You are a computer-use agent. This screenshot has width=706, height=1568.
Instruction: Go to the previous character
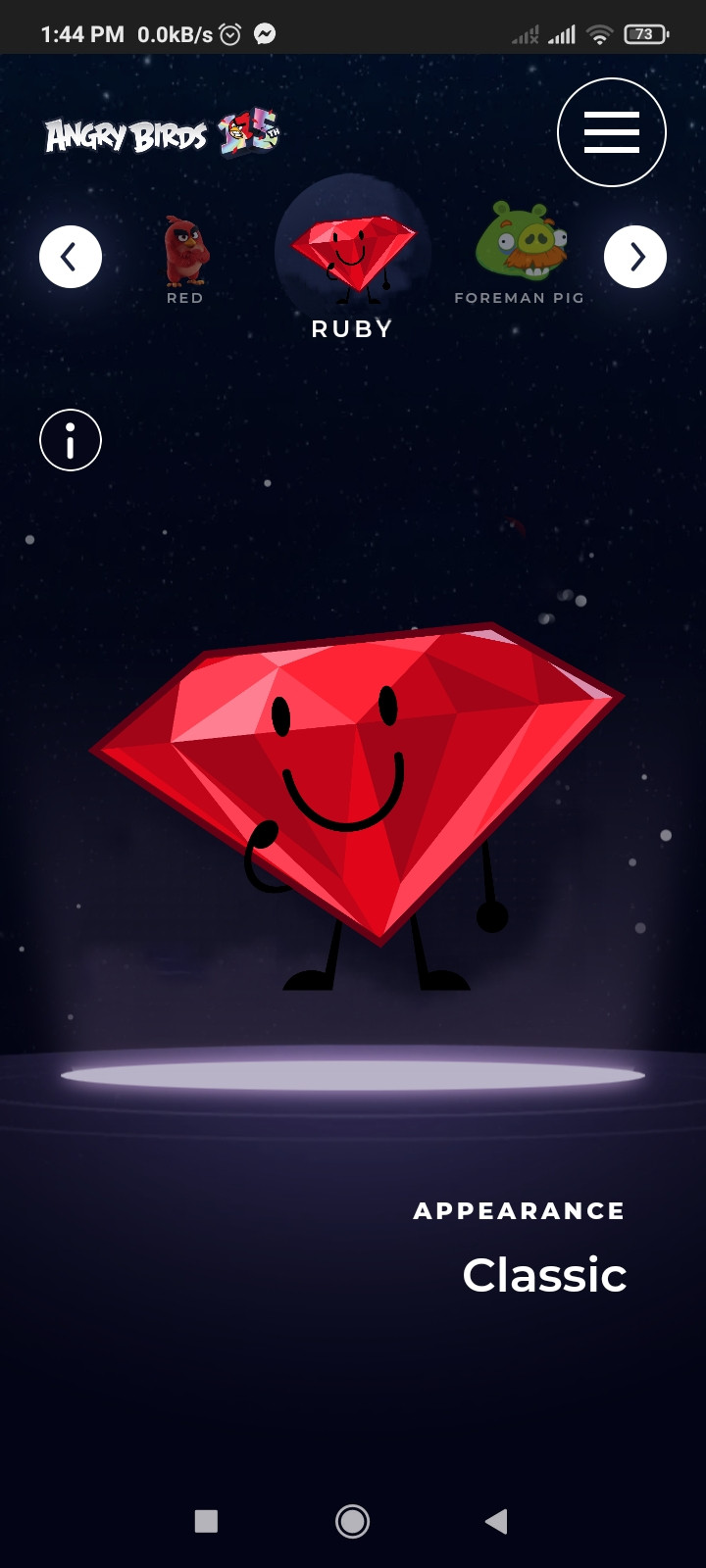click(71, 257)
